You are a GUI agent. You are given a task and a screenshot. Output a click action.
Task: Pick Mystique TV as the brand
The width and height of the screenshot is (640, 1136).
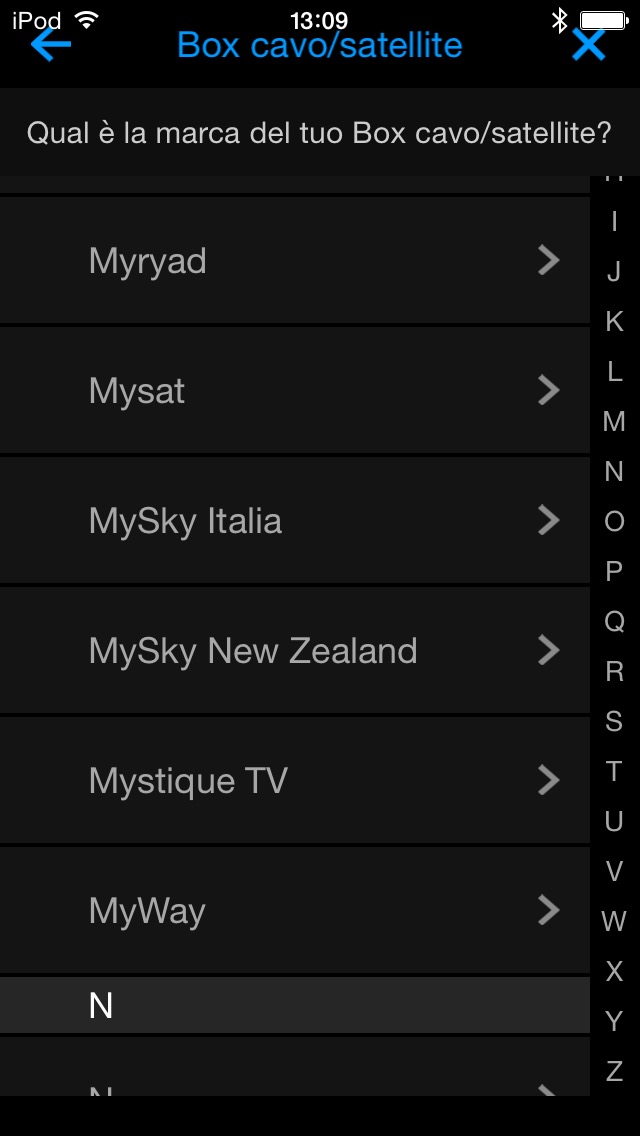click(295, 781)
